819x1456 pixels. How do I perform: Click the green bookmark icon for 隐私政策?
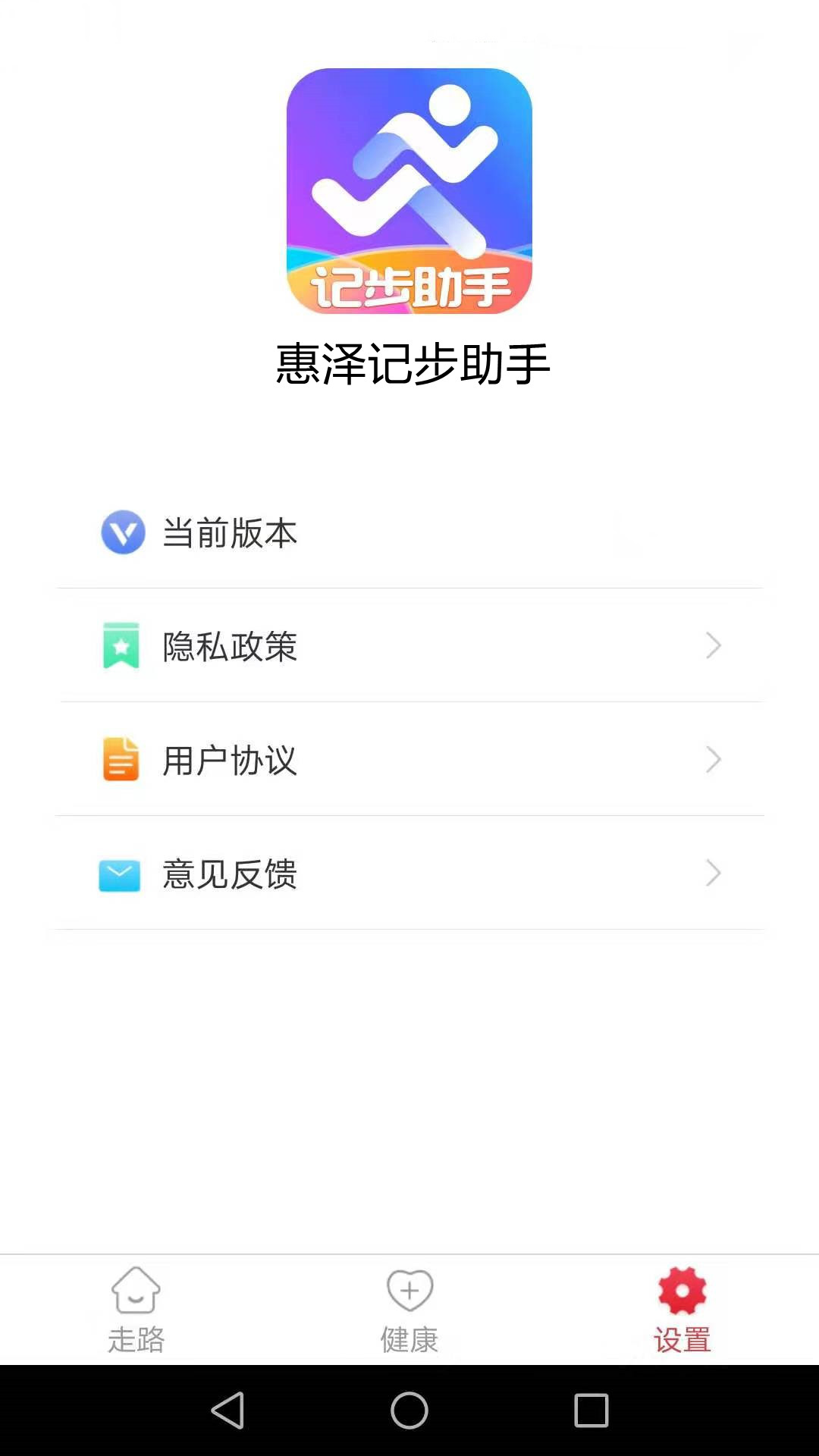[x=120, y=647]
